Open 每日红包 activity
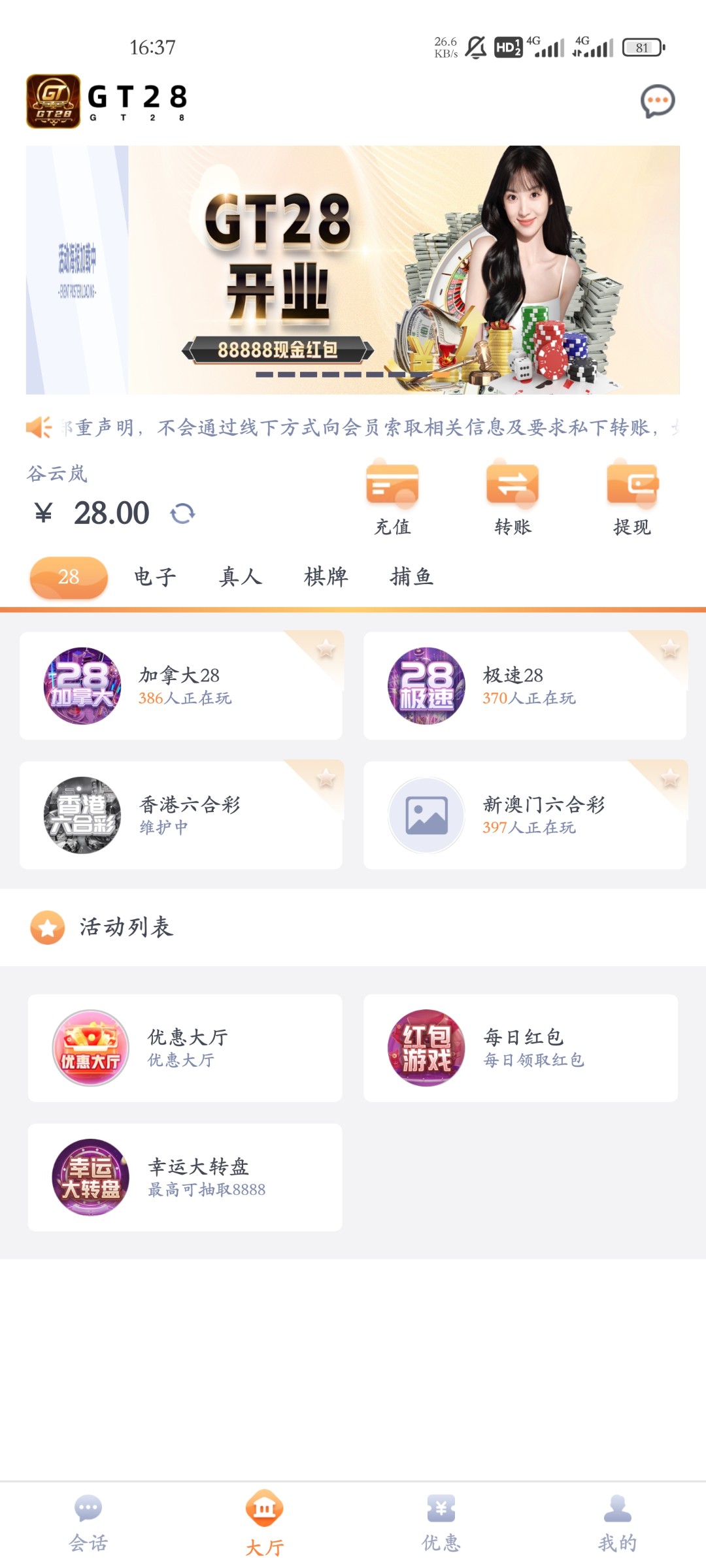 [x=520, y=1048]
